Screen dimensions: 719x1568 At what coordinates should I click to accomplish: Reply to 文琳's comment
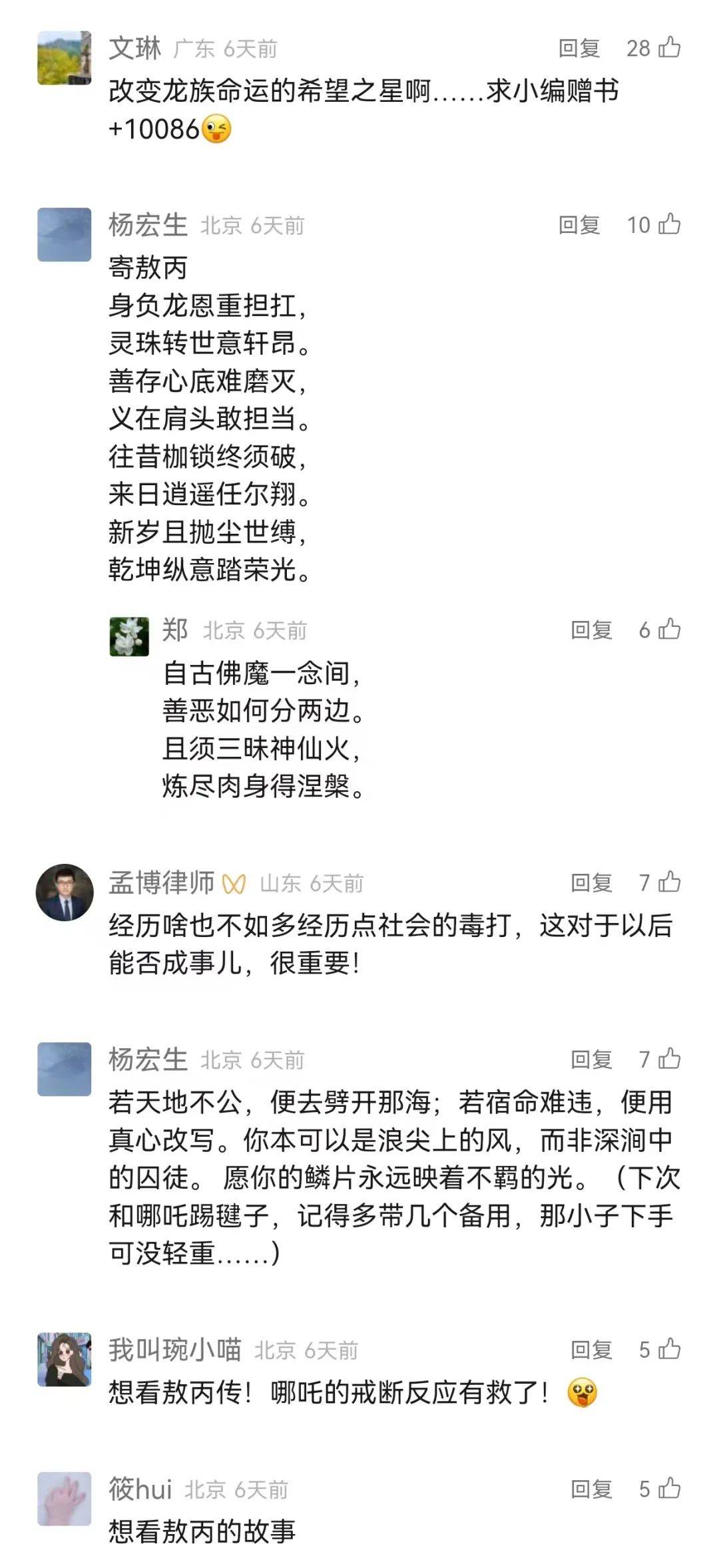(579, 49)
